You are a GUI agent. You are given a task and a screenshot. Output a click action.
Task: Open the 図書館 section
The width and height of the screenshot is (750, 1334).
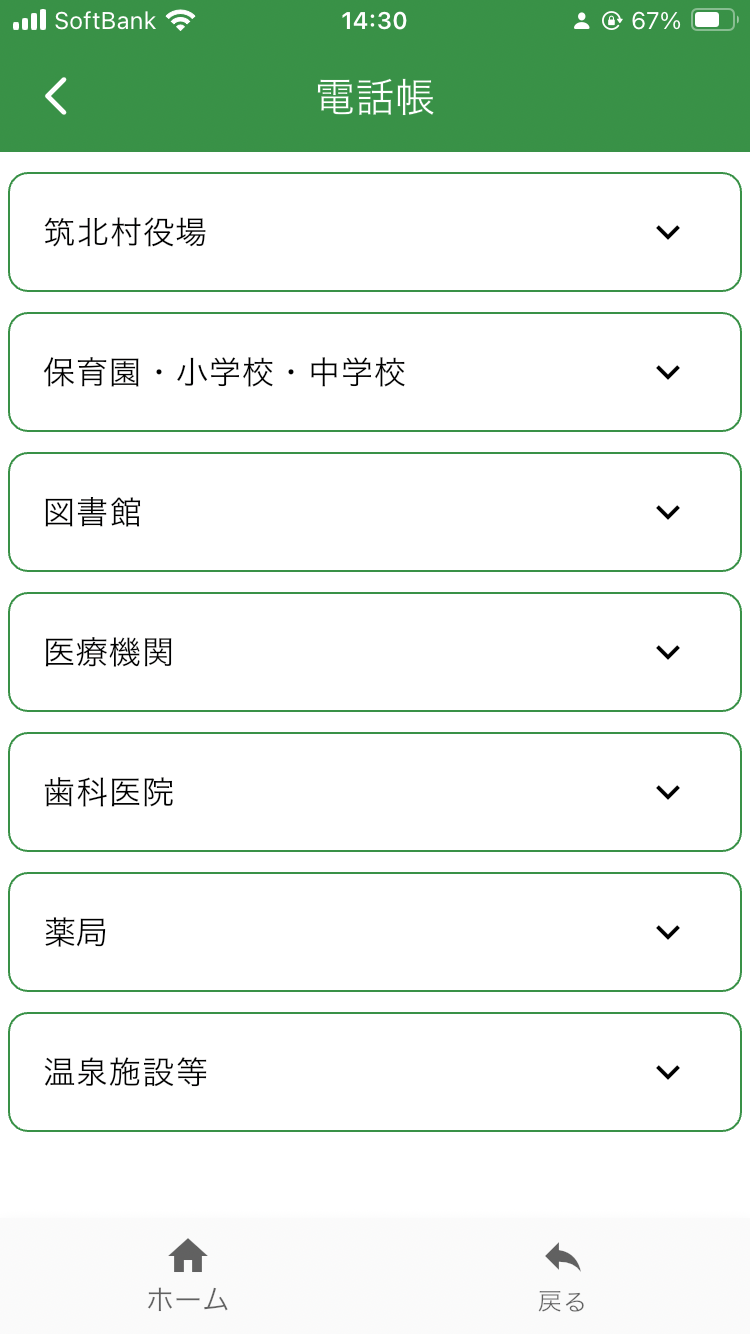point(375,512)
